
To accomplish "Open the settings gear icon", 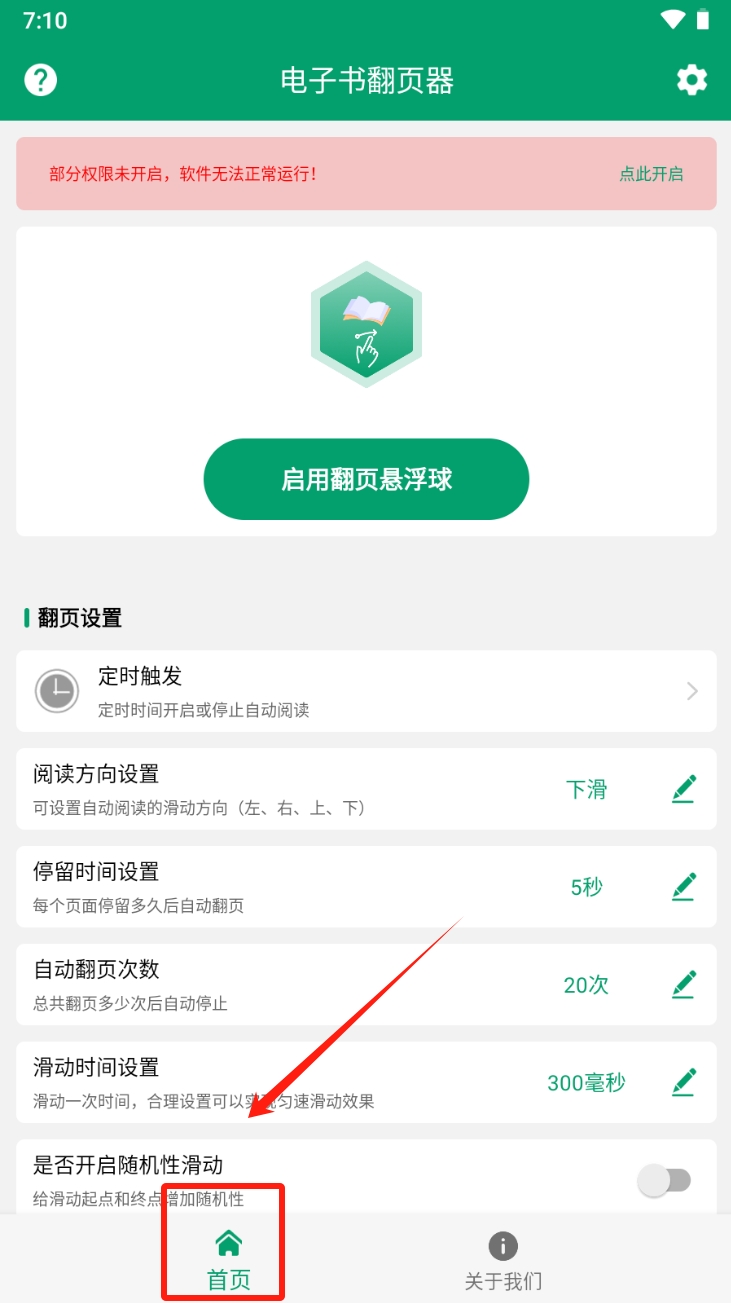I will tap(691, 80).
